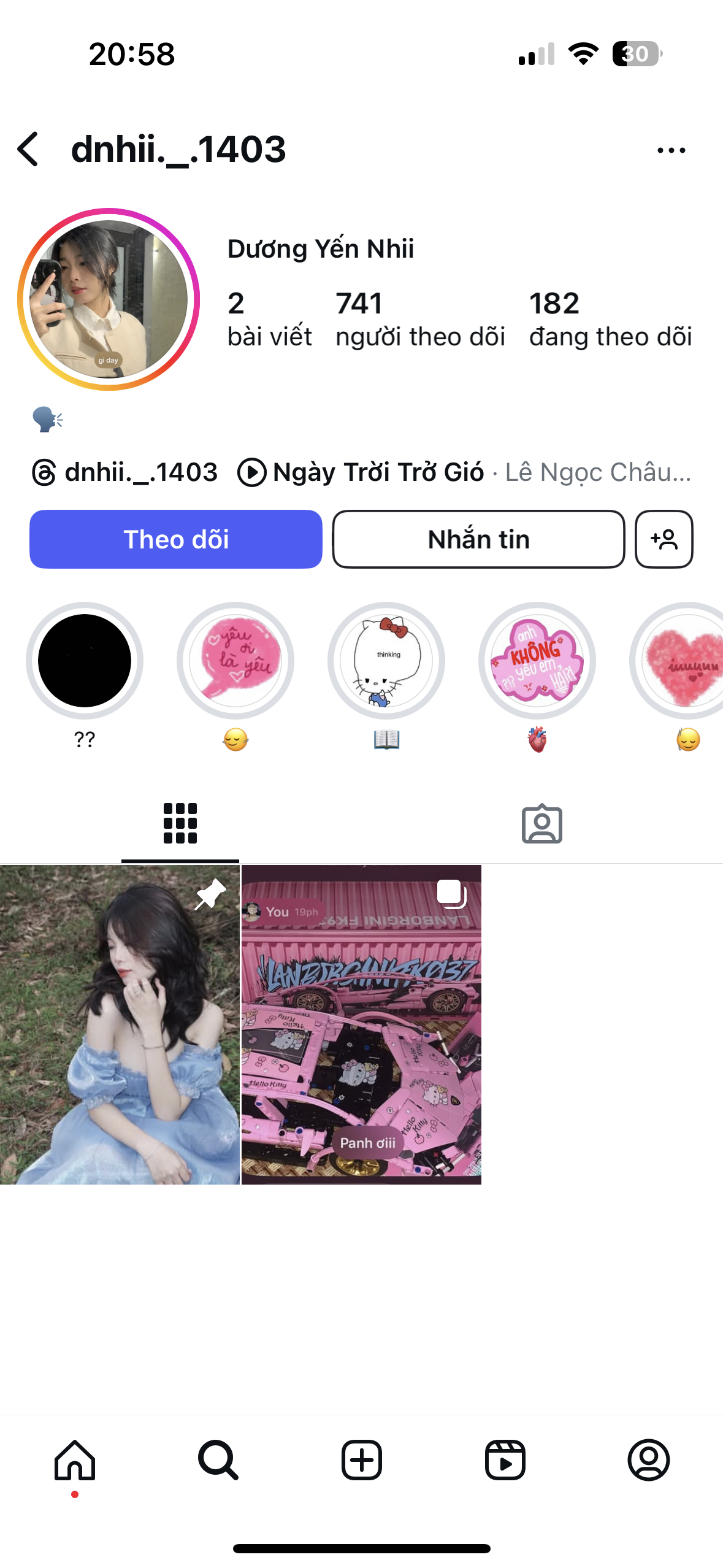Open the "anh KHÔNG yêu em" highlight
Viewport: 723px width, 1568px height.
point(537,661)
